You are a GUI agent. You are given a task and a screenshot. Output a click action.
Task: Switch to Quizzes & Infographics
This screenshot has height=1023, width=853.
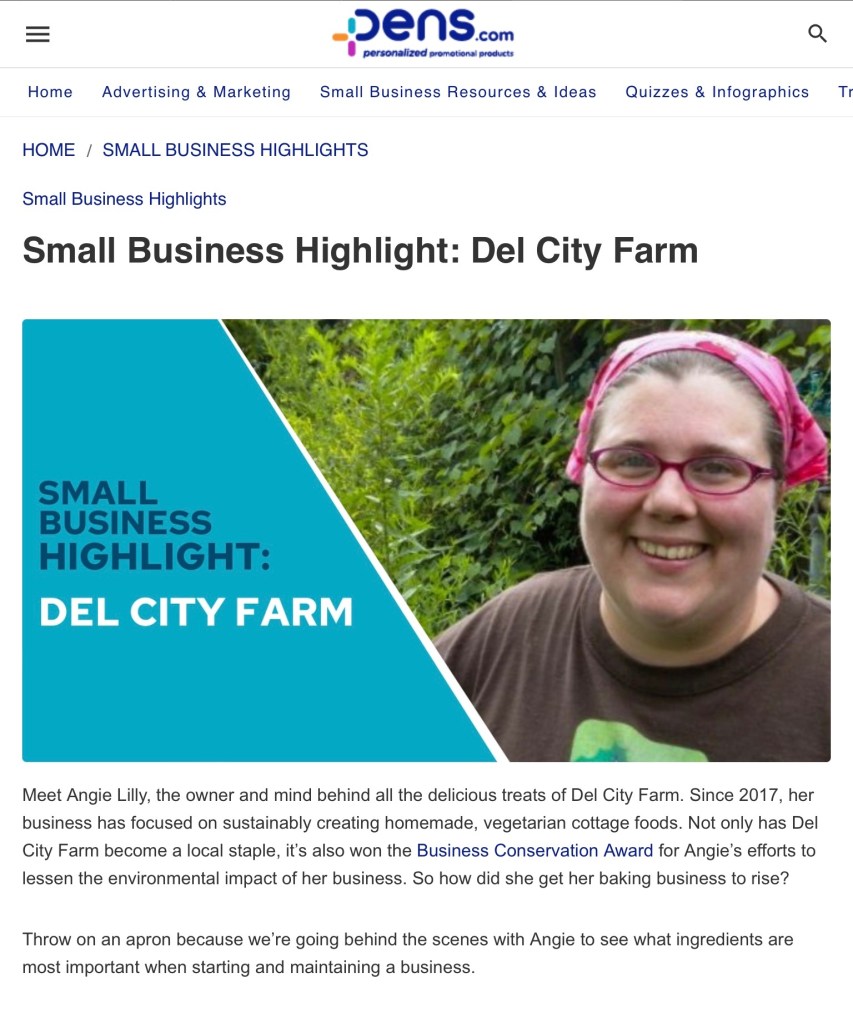(x=717, y=92)
